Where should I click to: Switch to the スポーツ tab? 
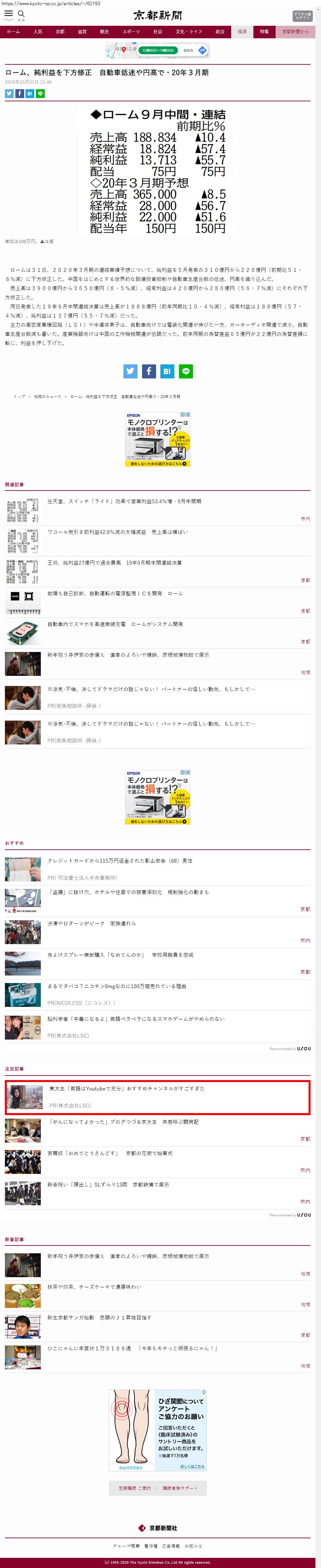coord(131,32)
